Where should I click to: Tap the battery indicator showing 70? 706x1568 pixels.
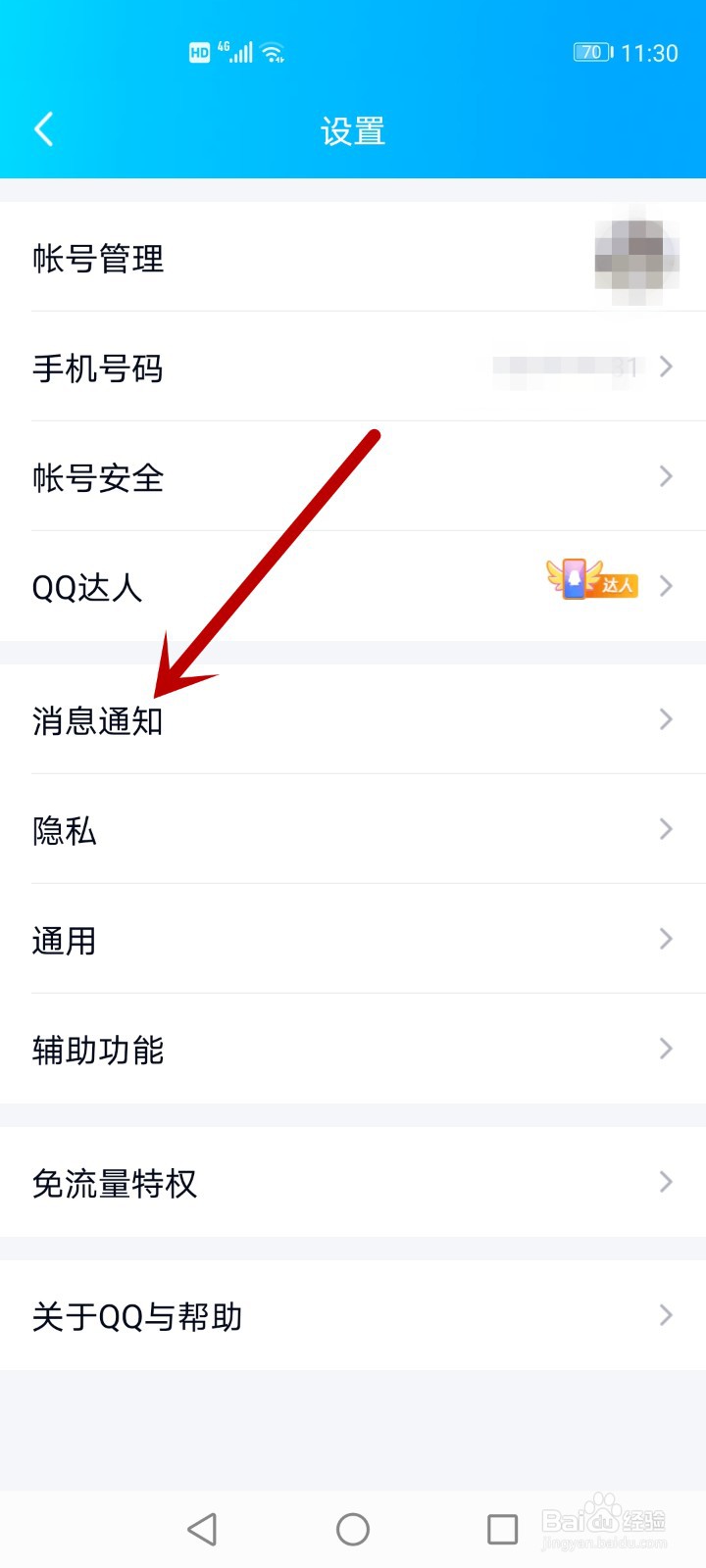pyautogui.click(x=589, y=52)
